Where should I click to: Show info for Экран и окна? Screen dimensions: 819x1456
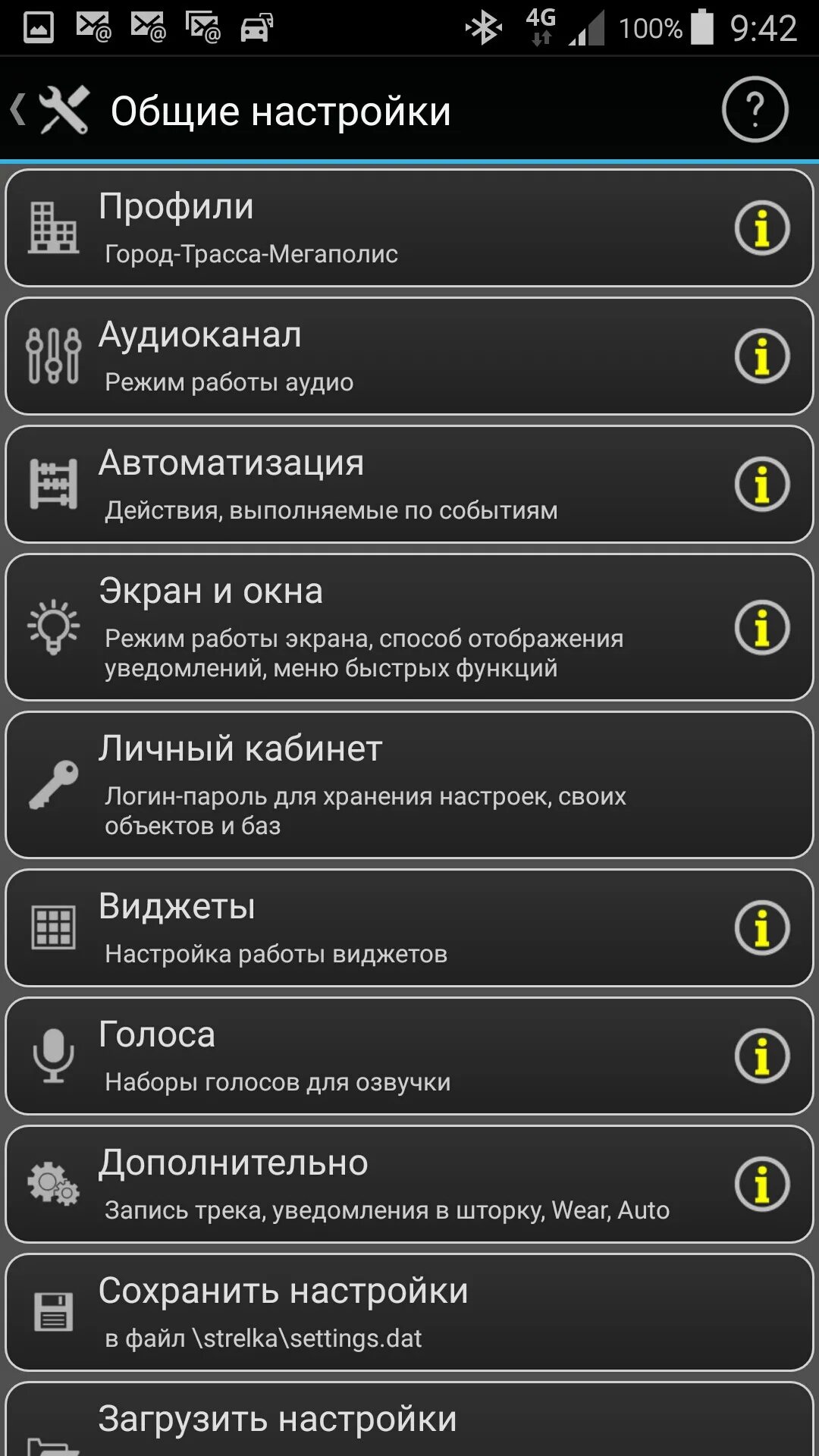point(761,627)
